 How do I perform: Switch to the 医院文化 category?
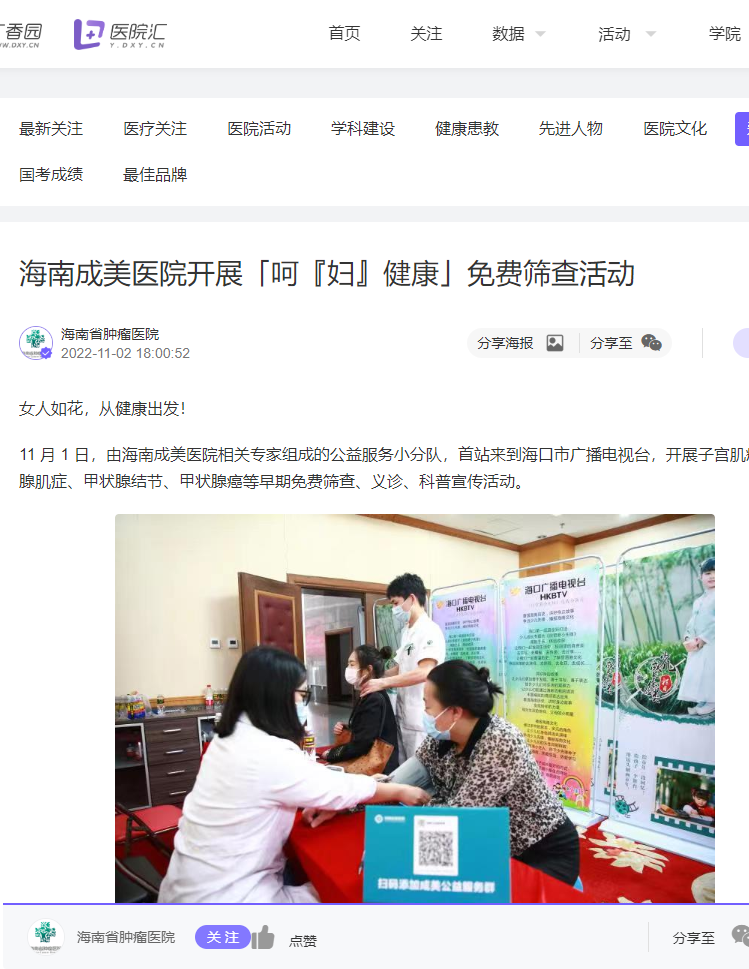click(x=675, y=129)
